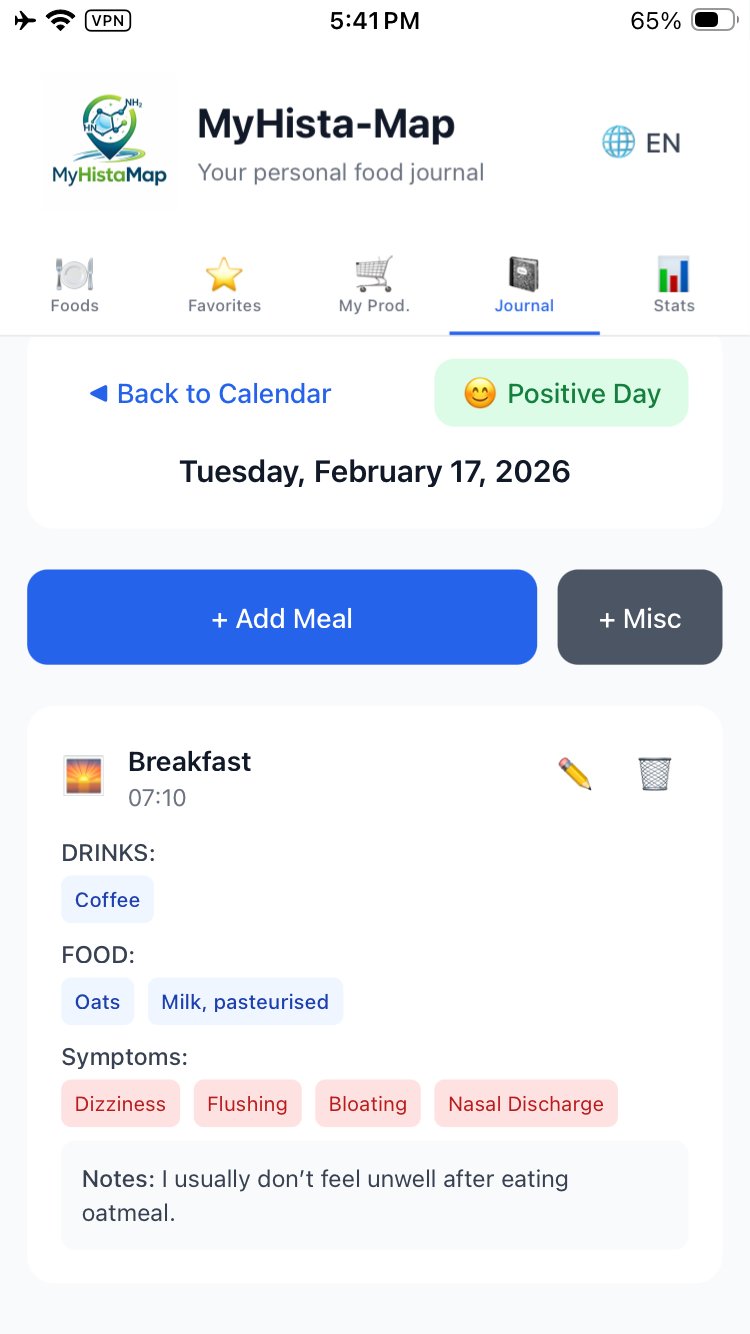Open language selector with globe EN icon
This screenshot has height=1334, width=750.
[640, 142]
